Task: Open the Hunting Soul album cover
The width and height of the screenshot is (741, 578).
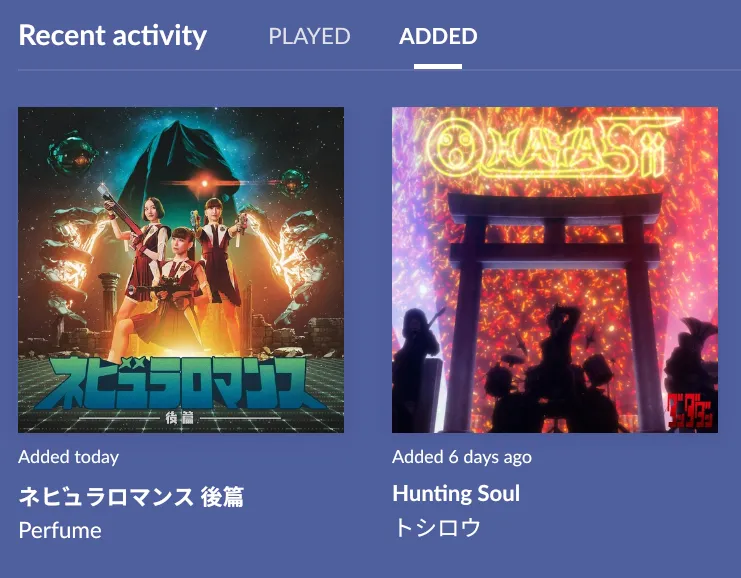Action: 555,270
